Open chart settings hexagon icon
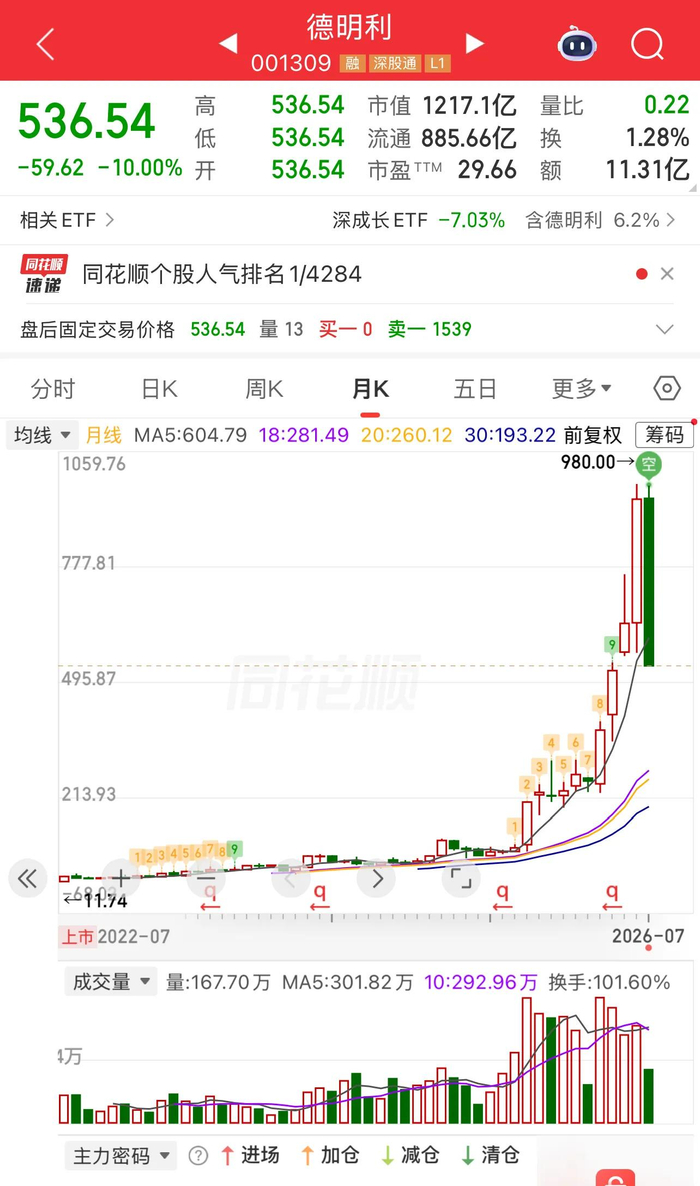 pyautogui.click(x=667, y=389)
